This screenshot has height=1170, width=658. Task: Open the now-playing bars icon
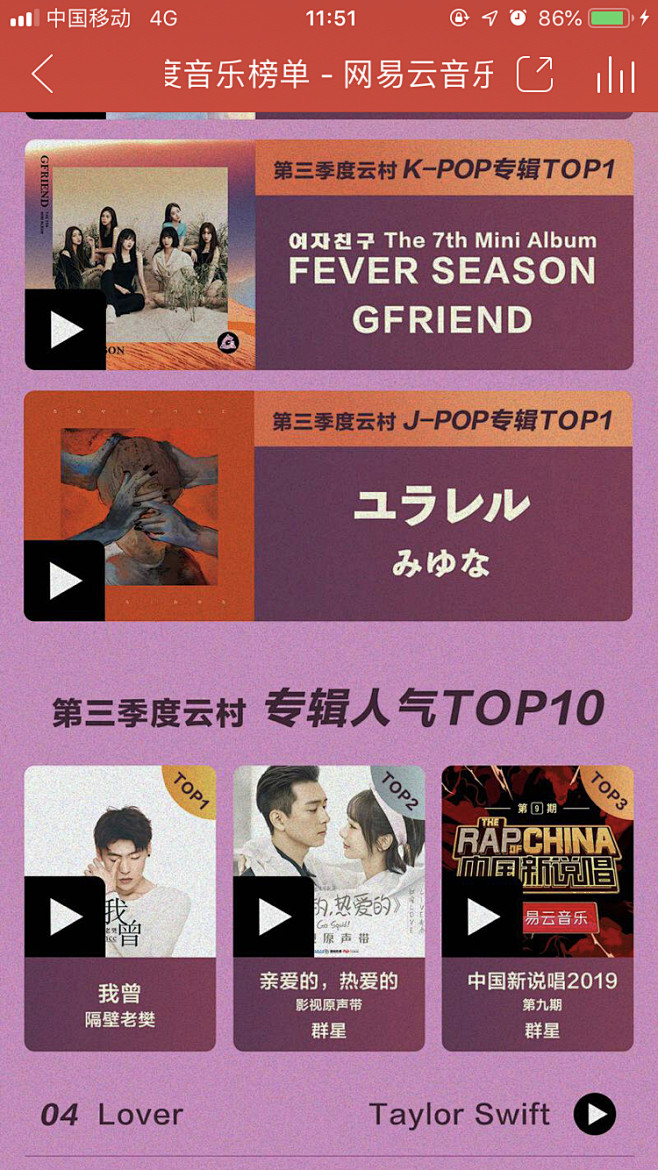615,74
